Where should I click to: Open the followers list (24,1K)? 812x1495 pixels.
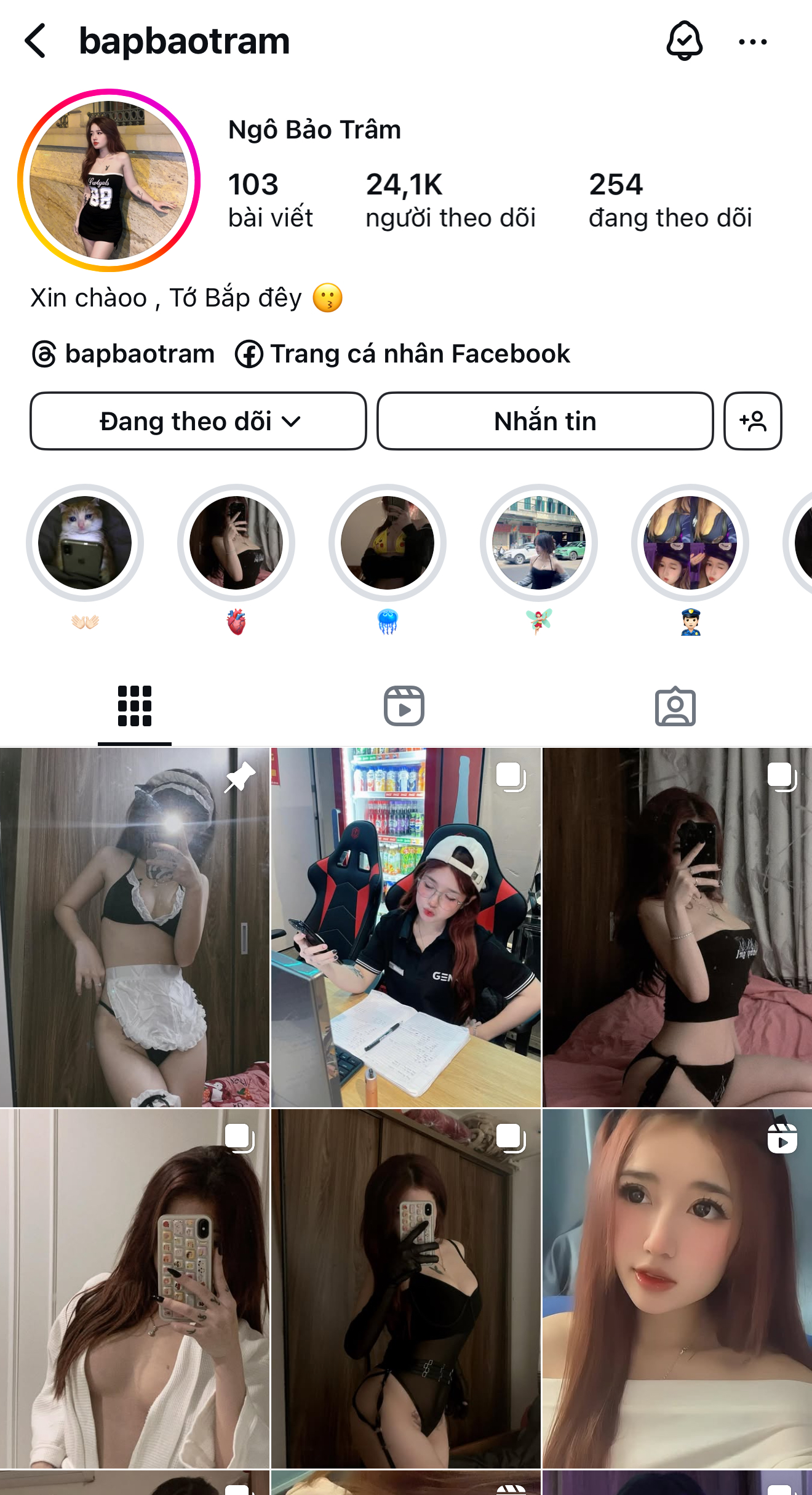[x=450, y=201]
